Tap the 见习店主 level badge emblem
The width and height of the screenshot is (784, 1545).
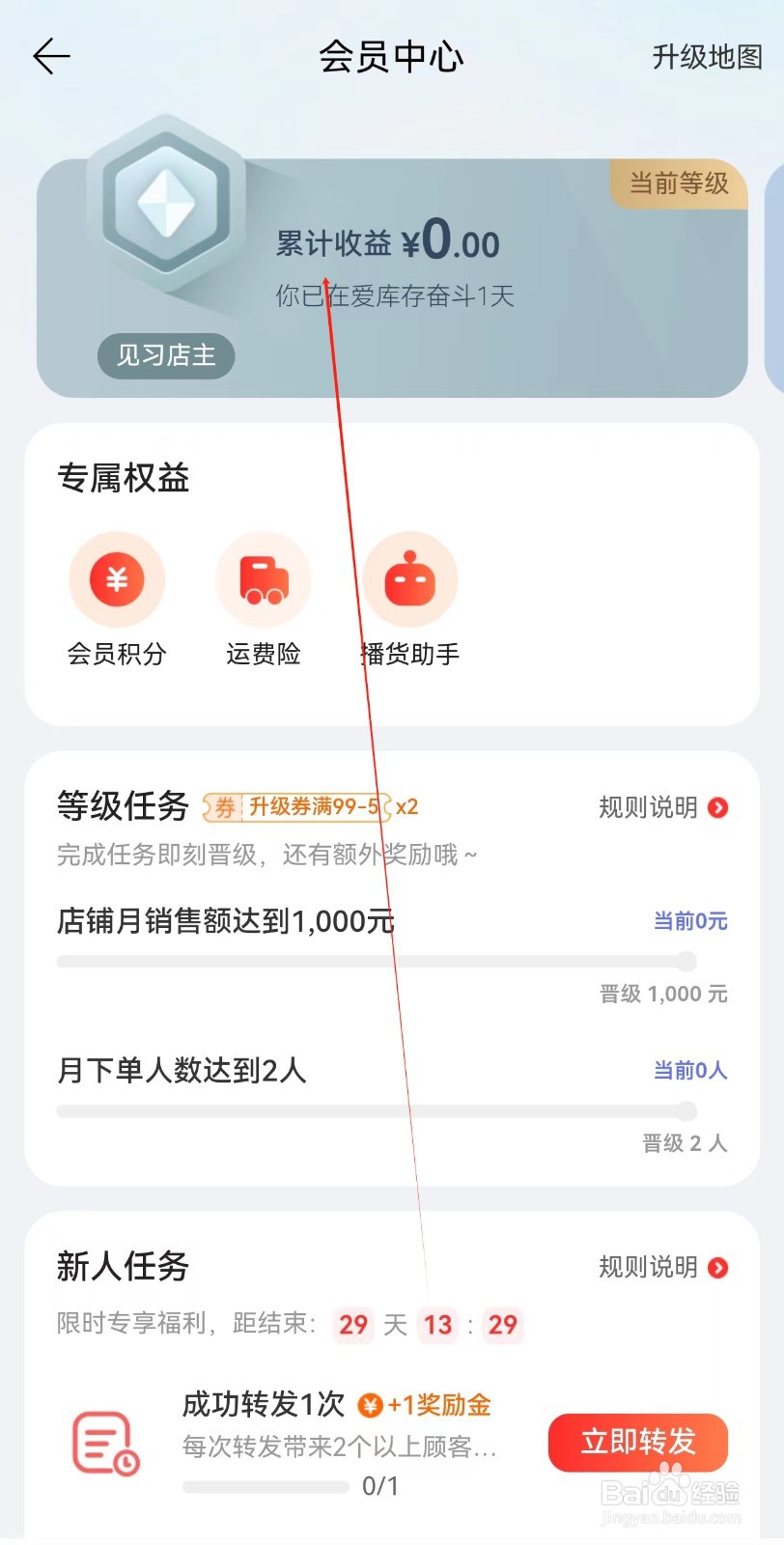tap(166, 356)
